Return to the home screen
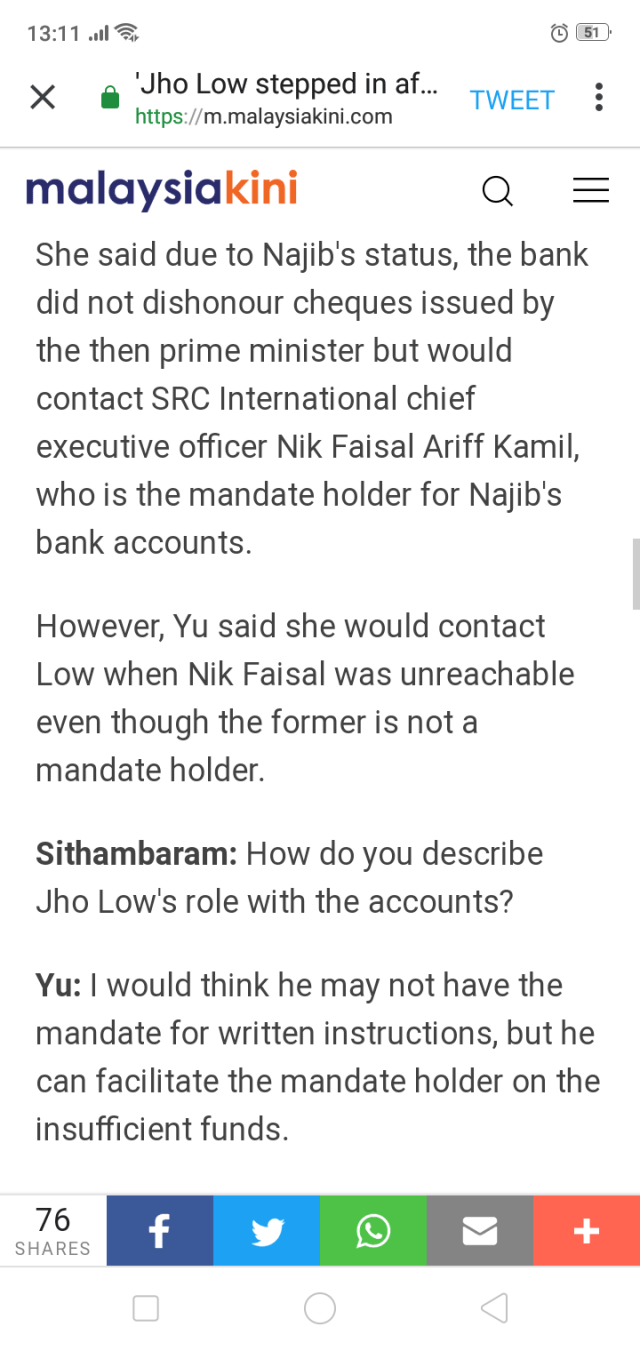 click(x=320, y=1308)
